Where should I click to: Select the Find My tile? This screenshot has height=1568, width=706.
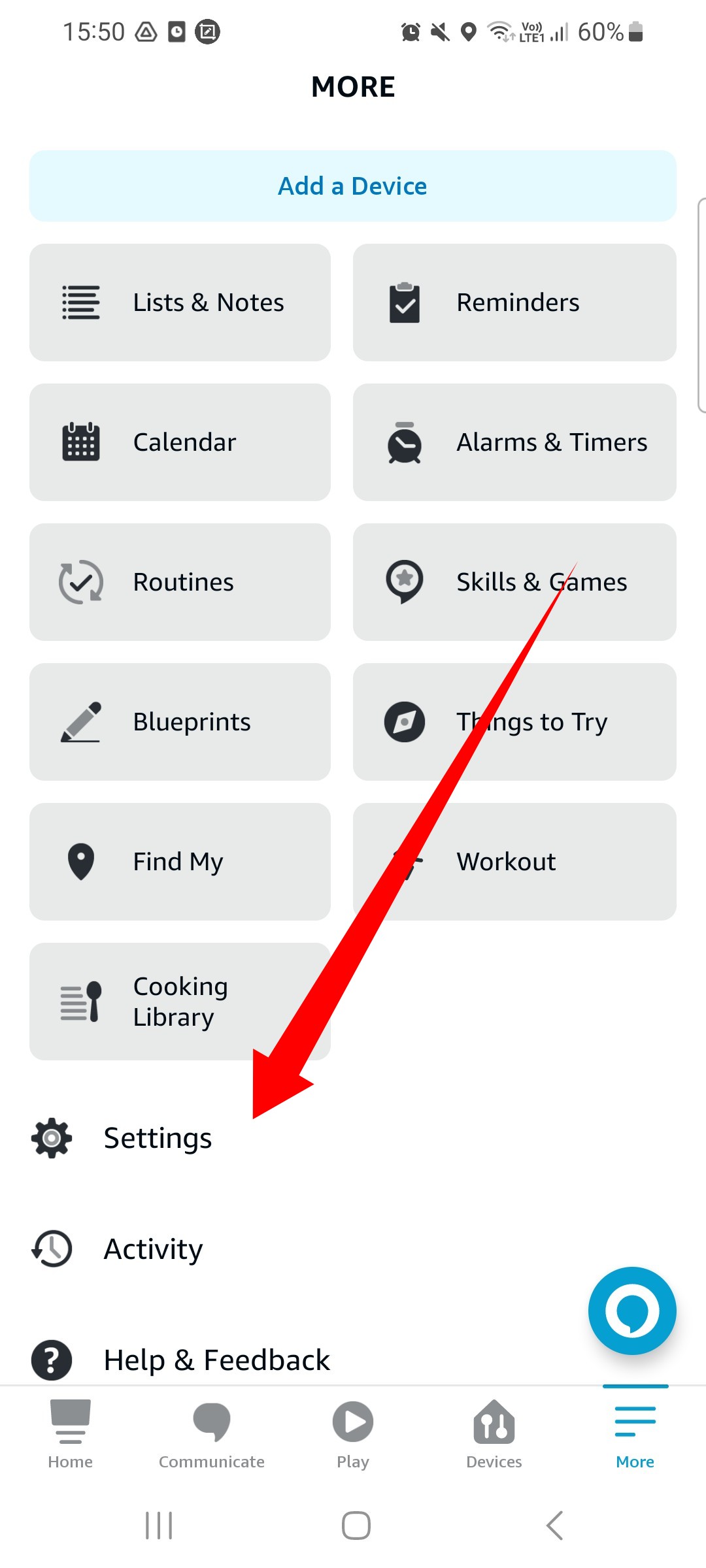coord(180,862)
